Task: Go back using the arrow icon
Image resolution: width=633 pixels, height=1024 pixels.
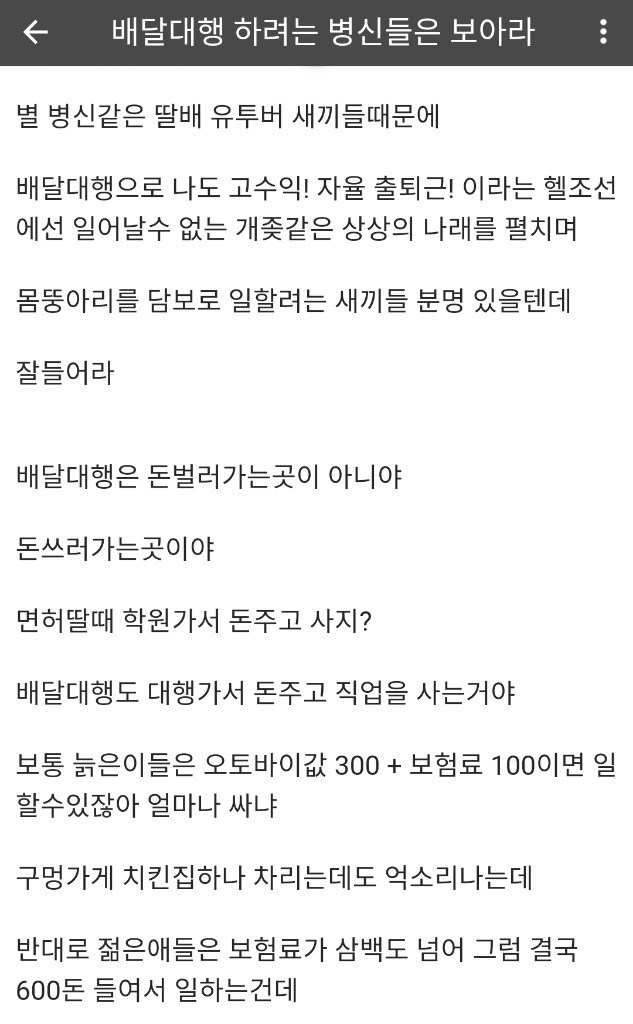Action: 35,31
